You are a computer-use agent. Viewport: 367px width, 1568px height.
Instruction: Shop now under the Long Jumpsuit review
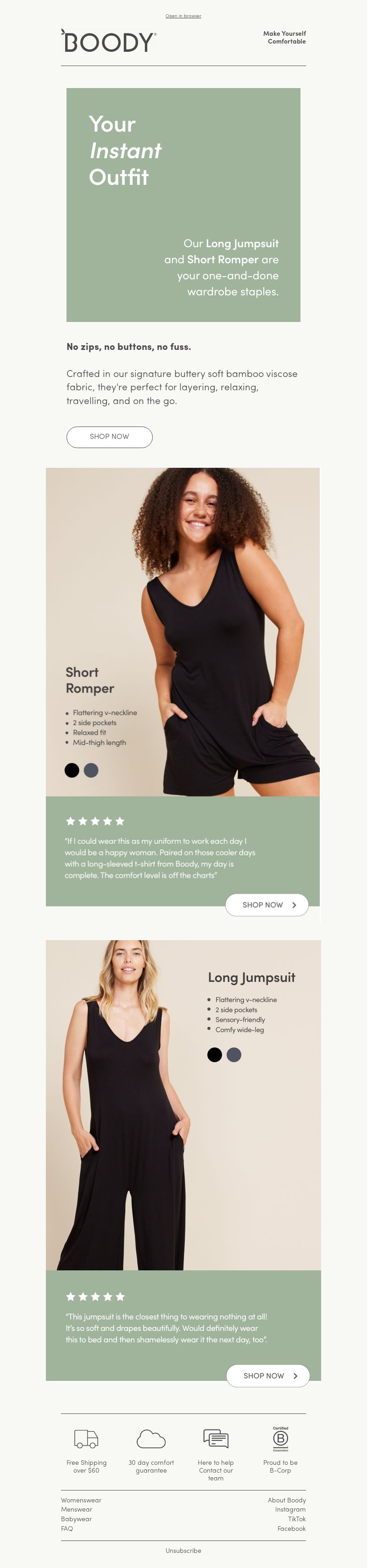(x=268, y=1375)
